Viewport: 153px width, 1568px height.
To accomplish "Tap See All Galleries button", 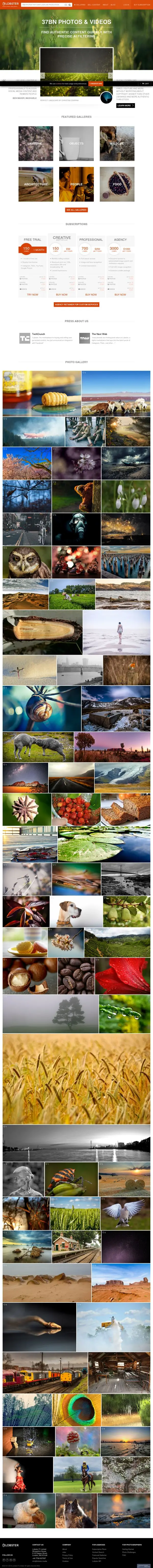I will 76,210.
